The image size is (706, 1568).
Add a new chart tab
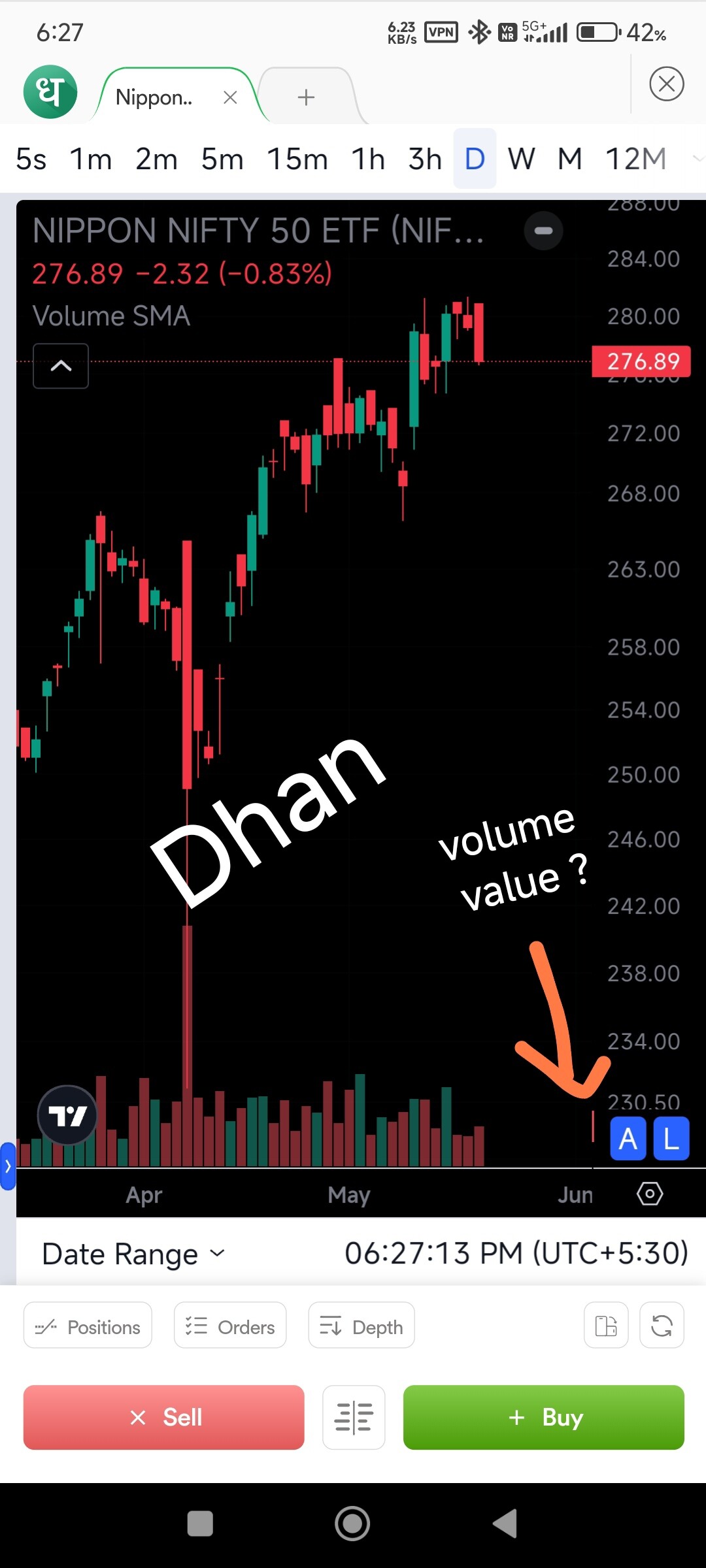[x=306, y=97]
